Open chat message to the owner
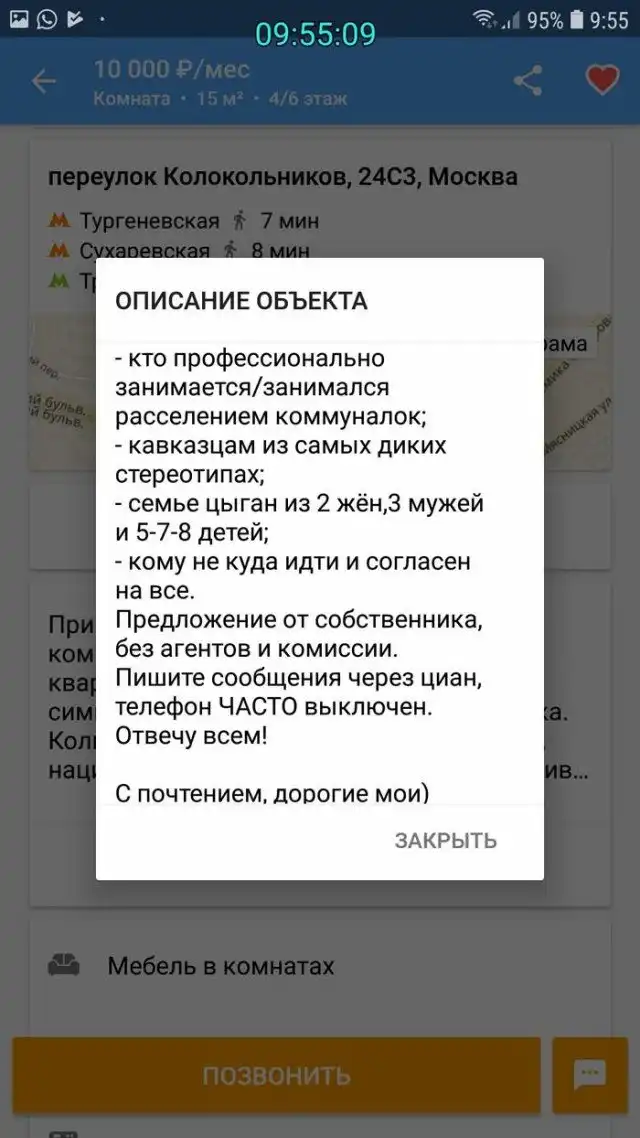Image resolution: width=640 pixels, height=1138 pixels. click(x=589, y=1075)
